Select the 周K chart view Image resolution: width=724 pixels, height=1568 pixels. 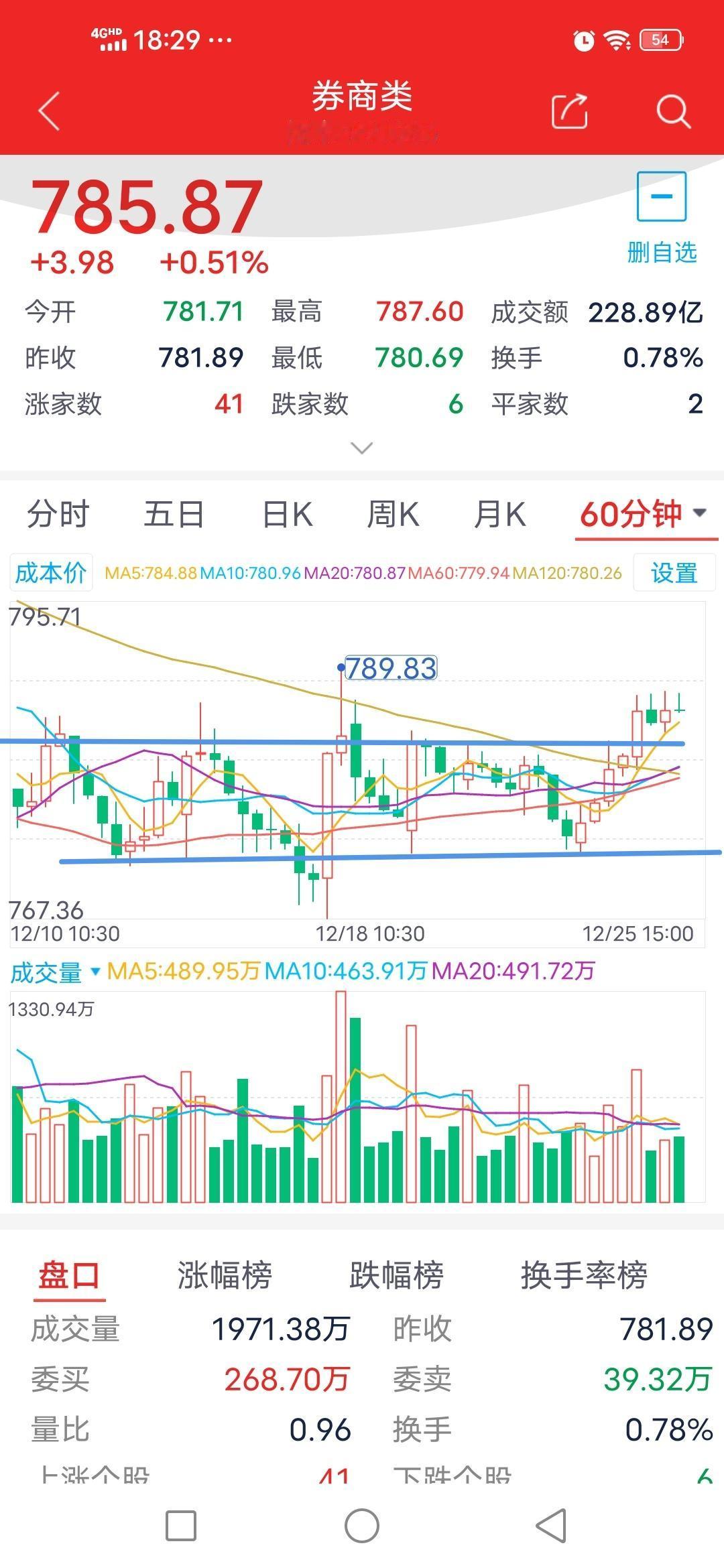pos(393,515)
